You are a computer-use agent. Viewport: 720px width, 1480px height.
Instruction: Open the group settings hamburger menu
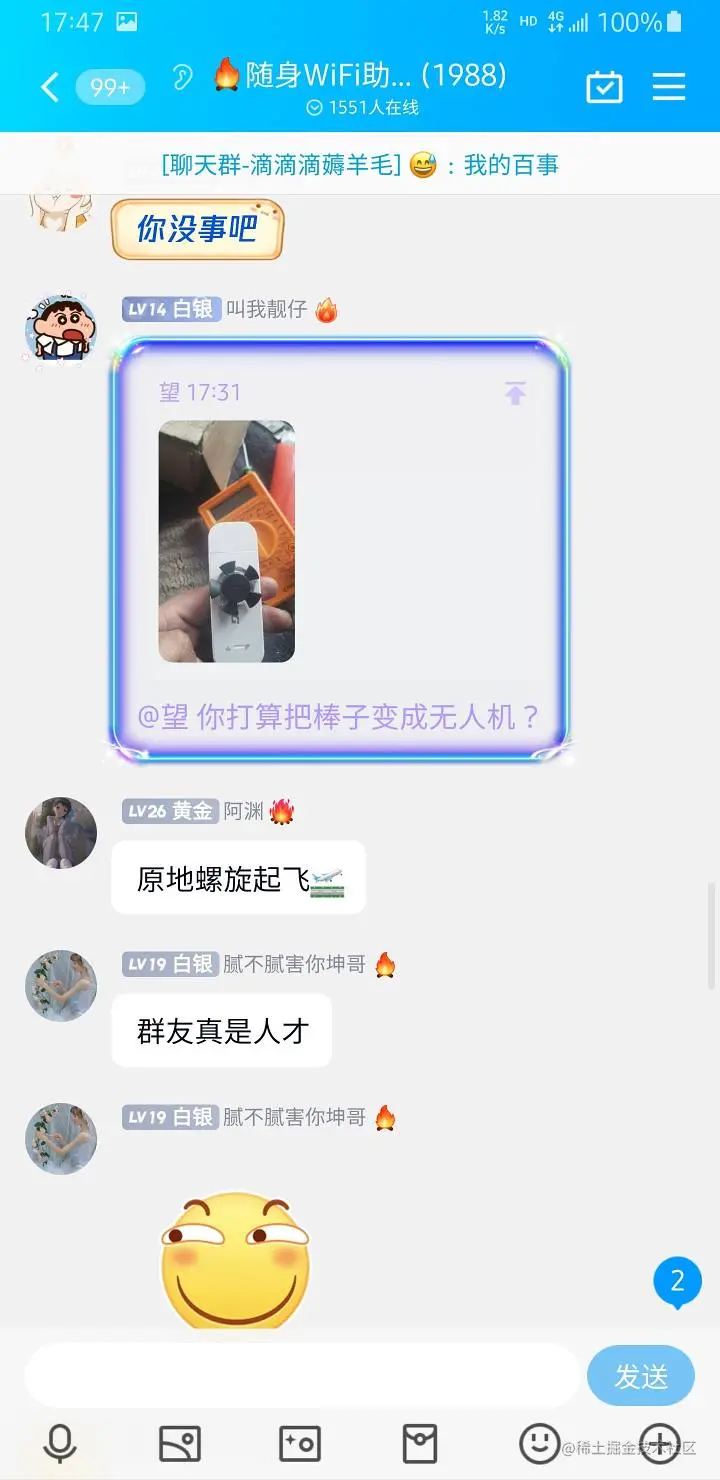[x=669, y=87]
